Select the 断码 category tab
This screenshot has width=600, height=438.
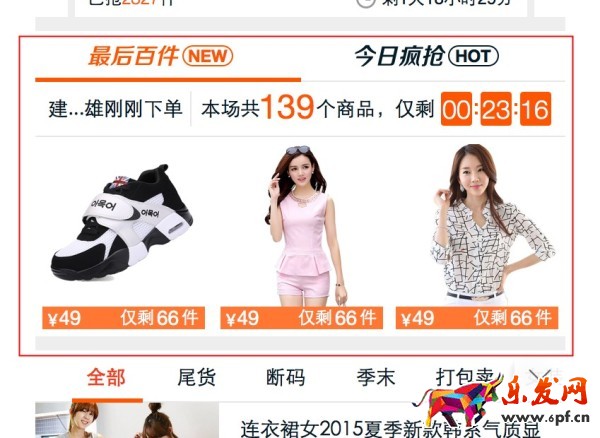[285, 377]
